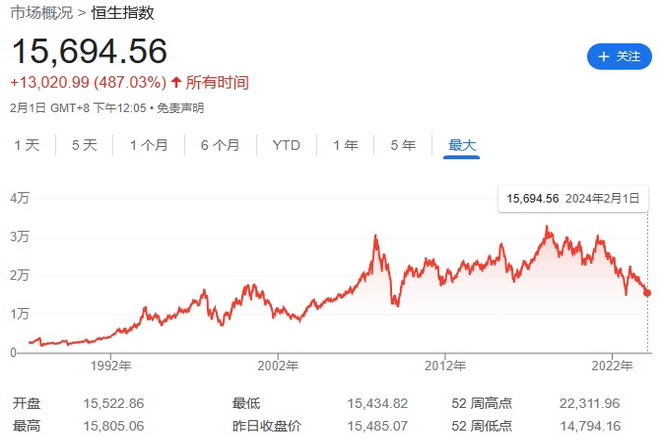The image size is (660, 440).
Task: Switch to the 6 个月 range
Action: pos(220,145)
